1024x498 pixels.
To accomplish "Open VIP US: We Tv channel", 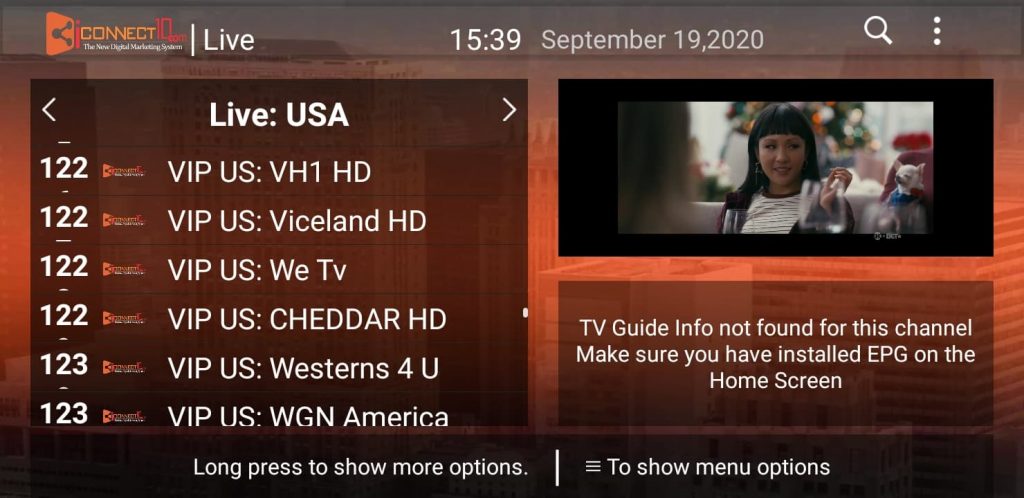I will click(257, 270).
